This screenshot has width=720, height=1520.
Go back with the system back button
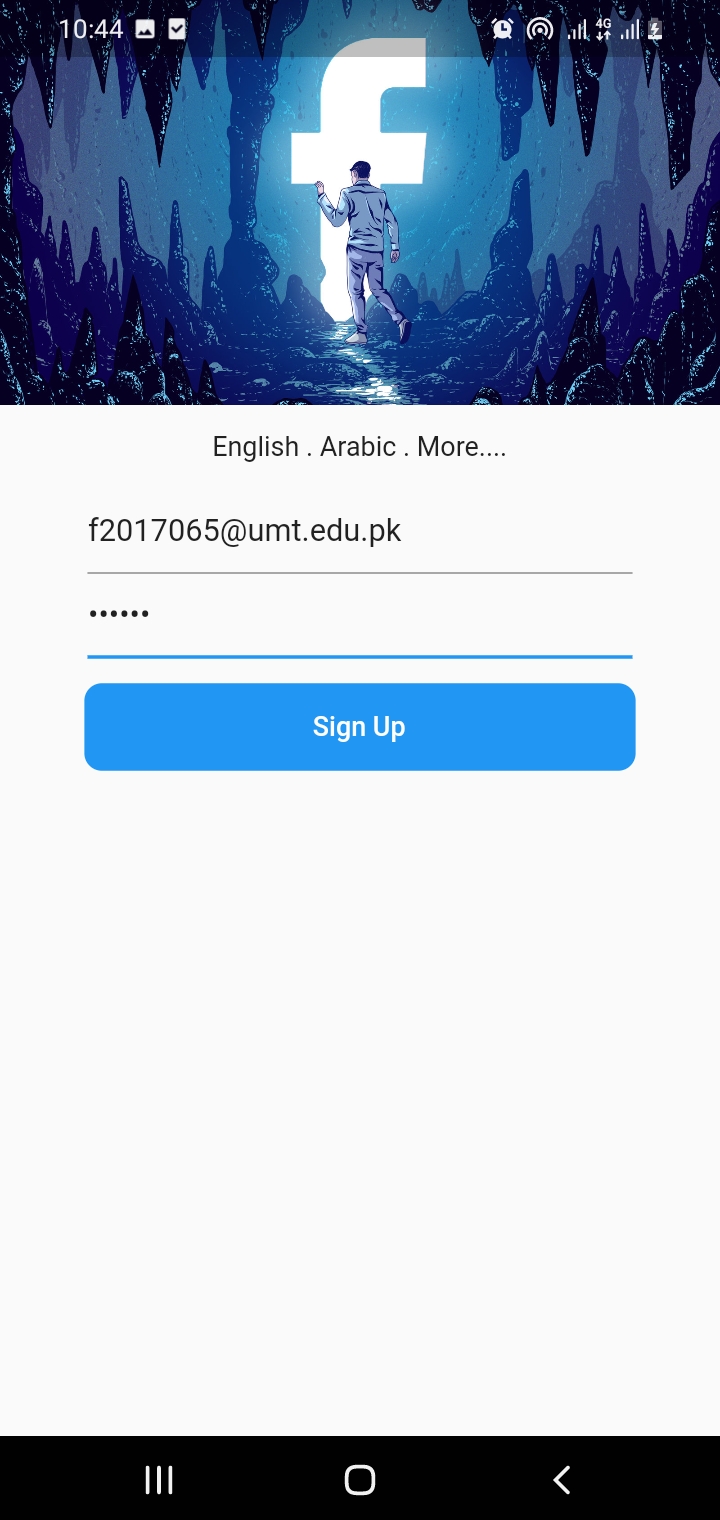pos(561,1479)
